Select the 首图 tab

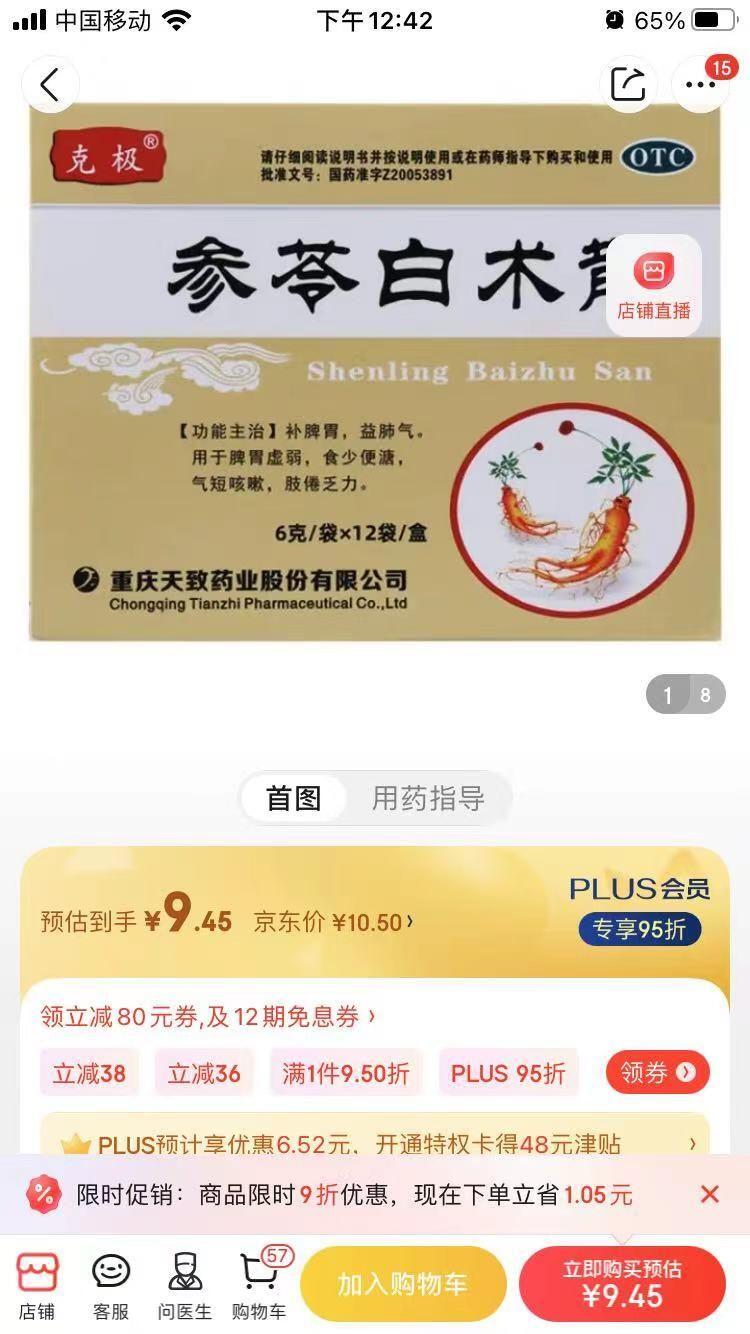pyautogui.click(x=293, y=798)
